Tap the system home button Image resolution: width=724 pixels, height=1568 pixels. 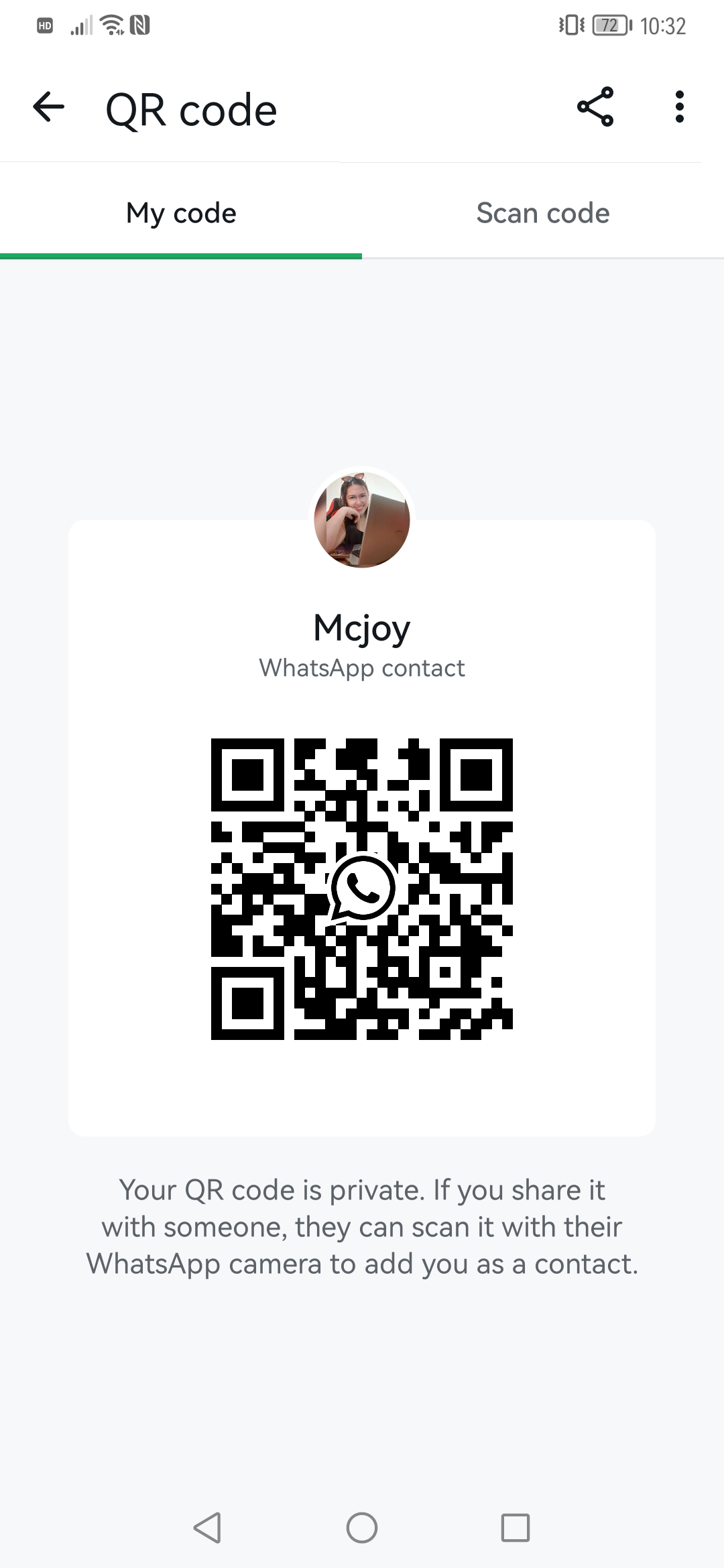pyautogui.click(x=362, y=1528)
